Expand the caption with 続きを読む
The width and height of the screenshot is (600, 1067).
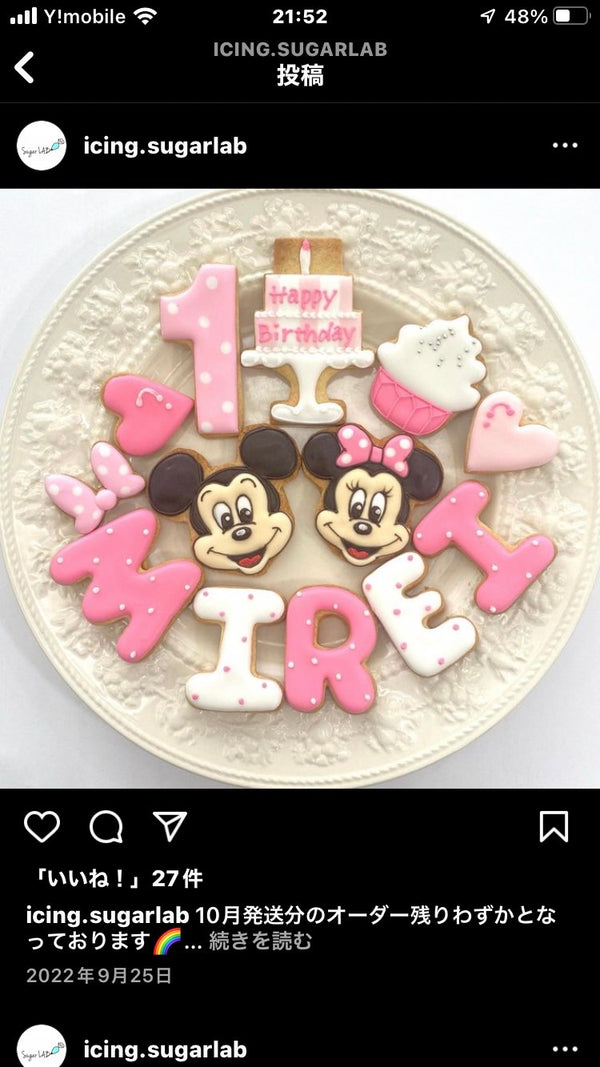pos(260,941)
